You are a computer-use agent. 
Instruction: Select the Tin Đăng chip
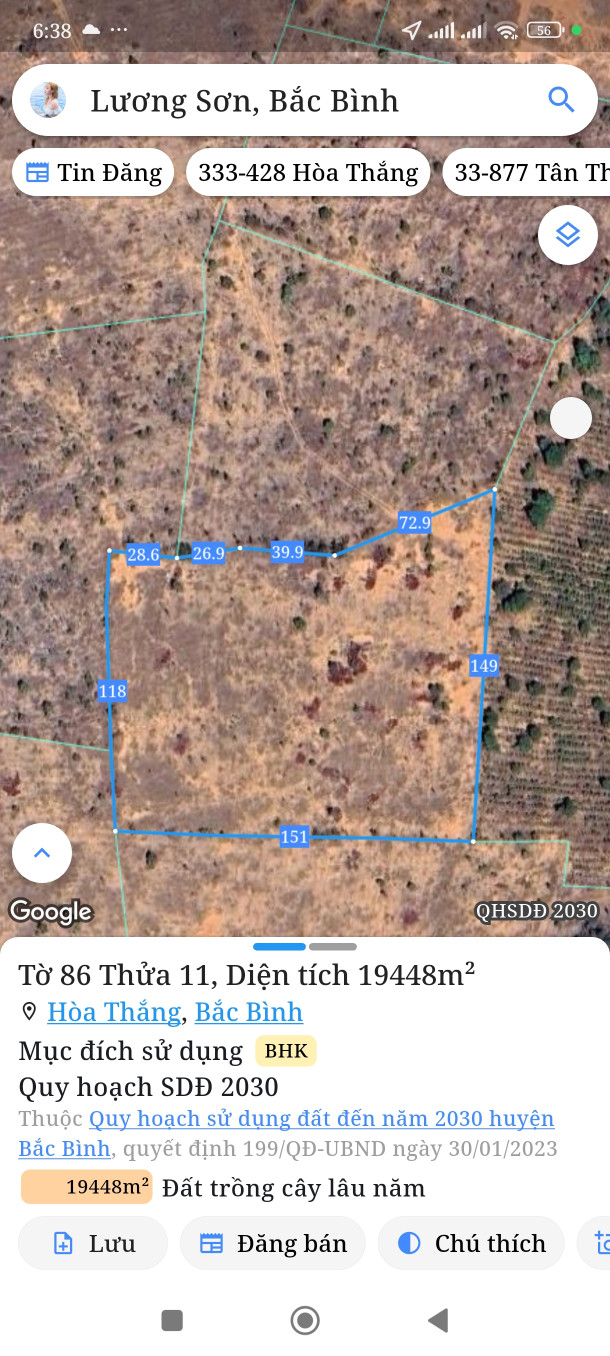pos(93,173)
